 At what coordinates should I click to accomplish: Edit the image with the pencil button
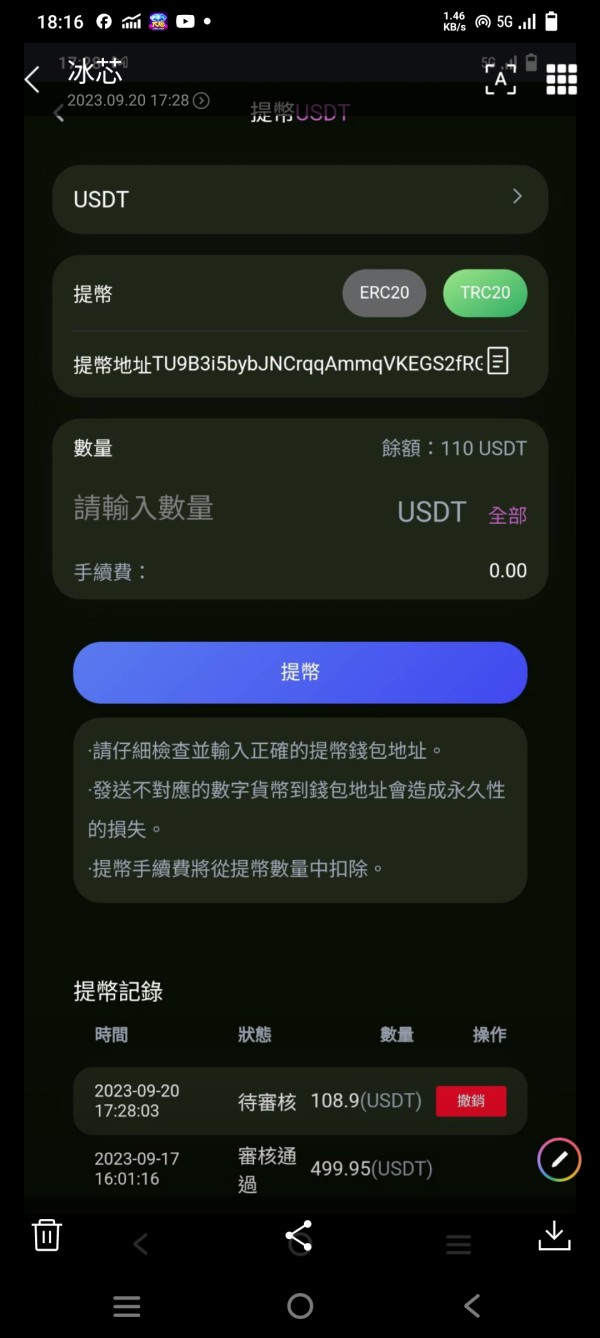tap(559, 1160)
